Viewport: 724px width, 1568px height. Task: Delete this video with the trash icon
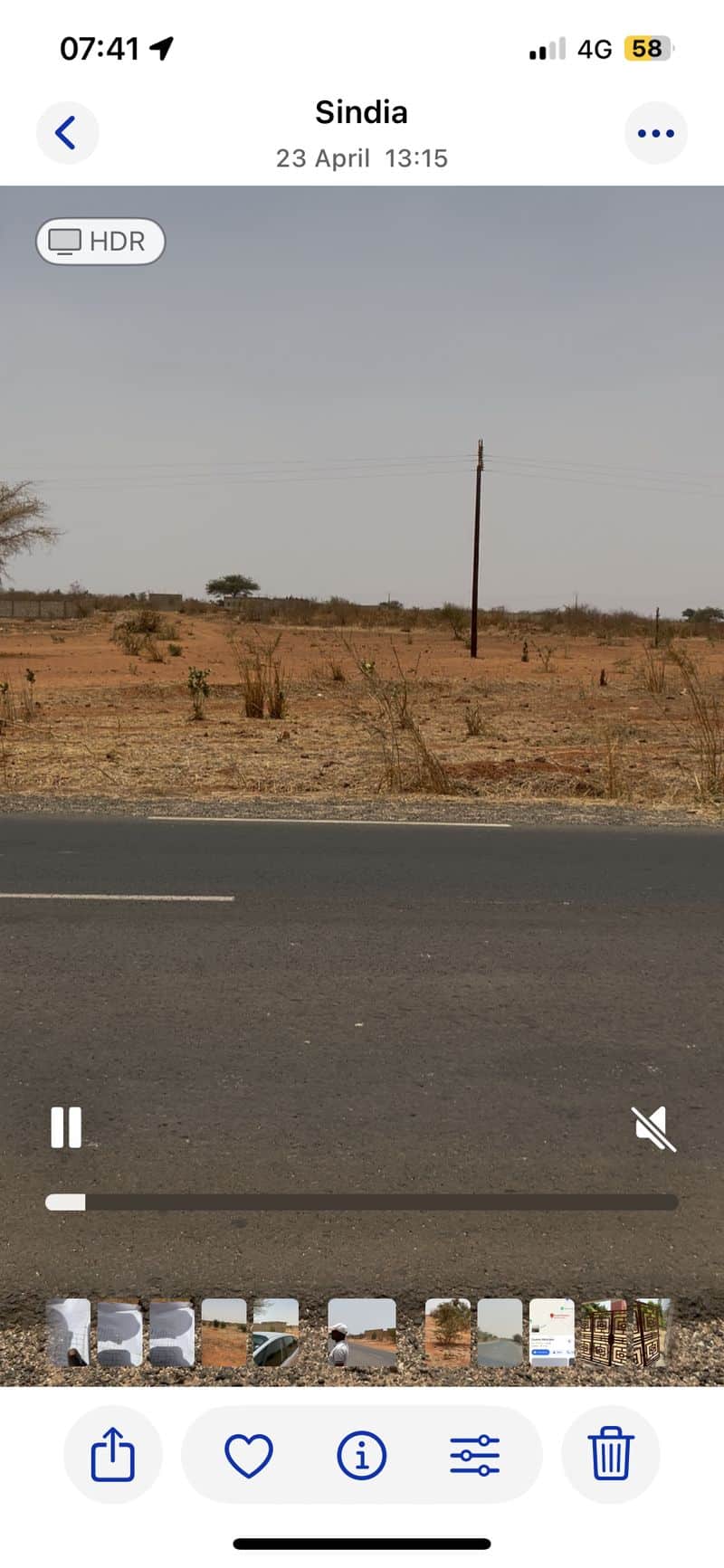611,1454
